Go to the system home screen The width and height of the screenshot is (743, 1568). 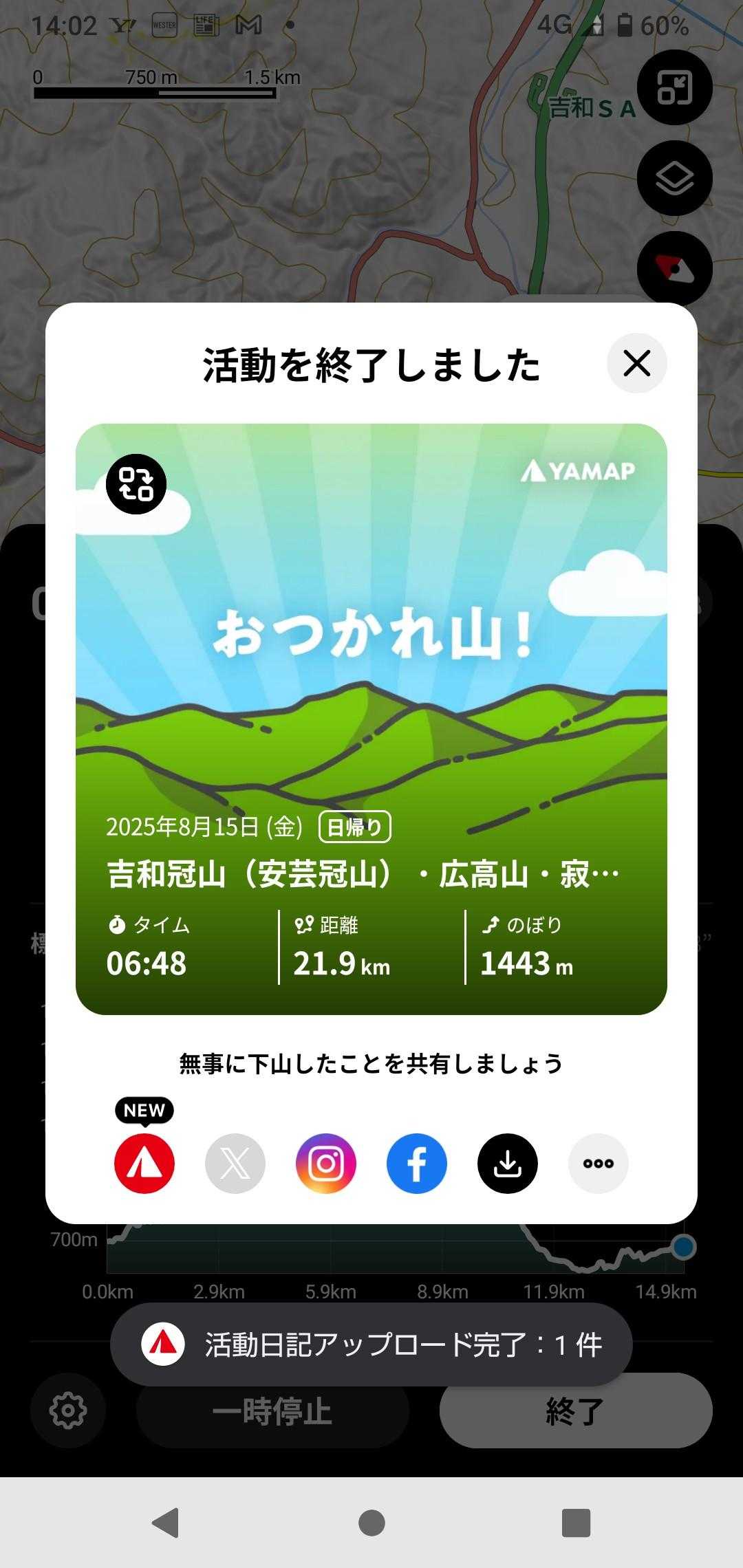[x=371, y=1523]
